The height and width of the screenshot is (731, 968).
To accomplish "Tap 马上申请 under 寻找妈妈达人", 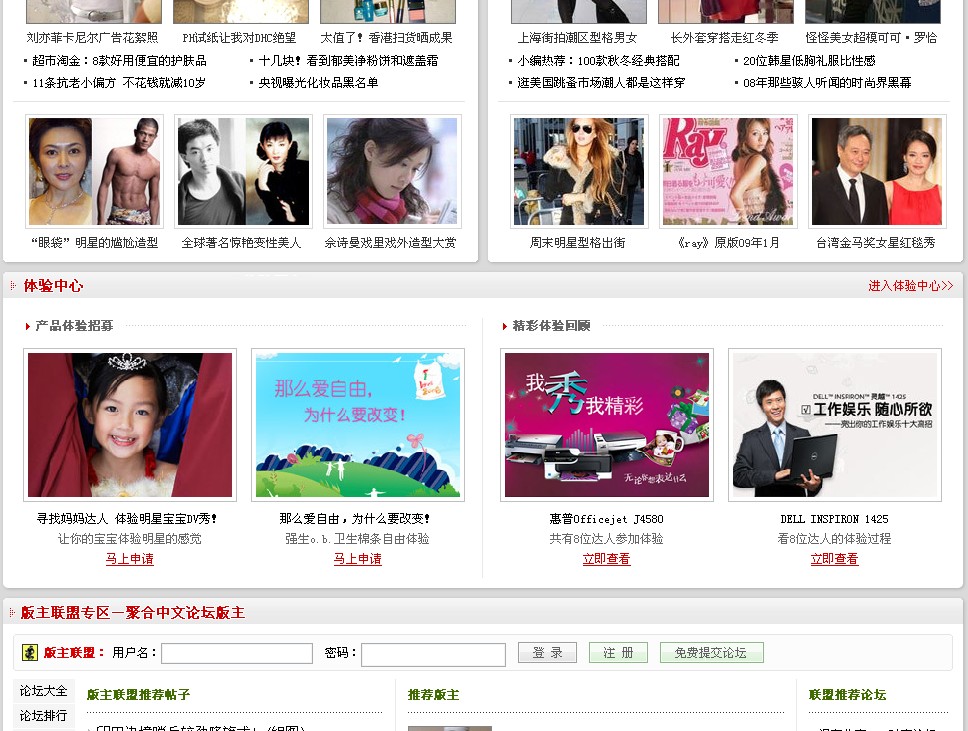I will 130,559.
